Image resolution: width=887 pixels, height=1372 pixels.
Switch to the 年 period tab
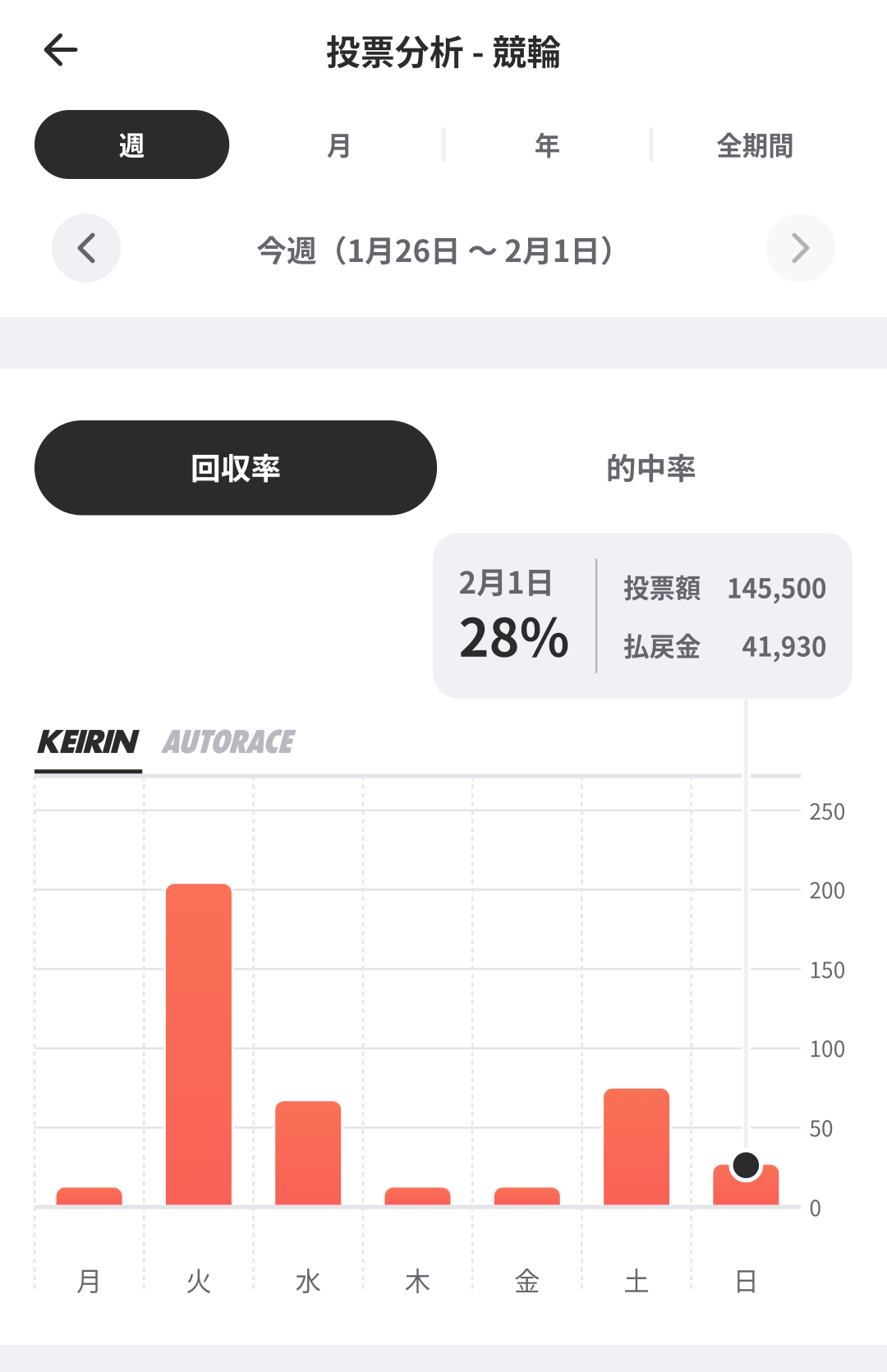coord(547,145)
